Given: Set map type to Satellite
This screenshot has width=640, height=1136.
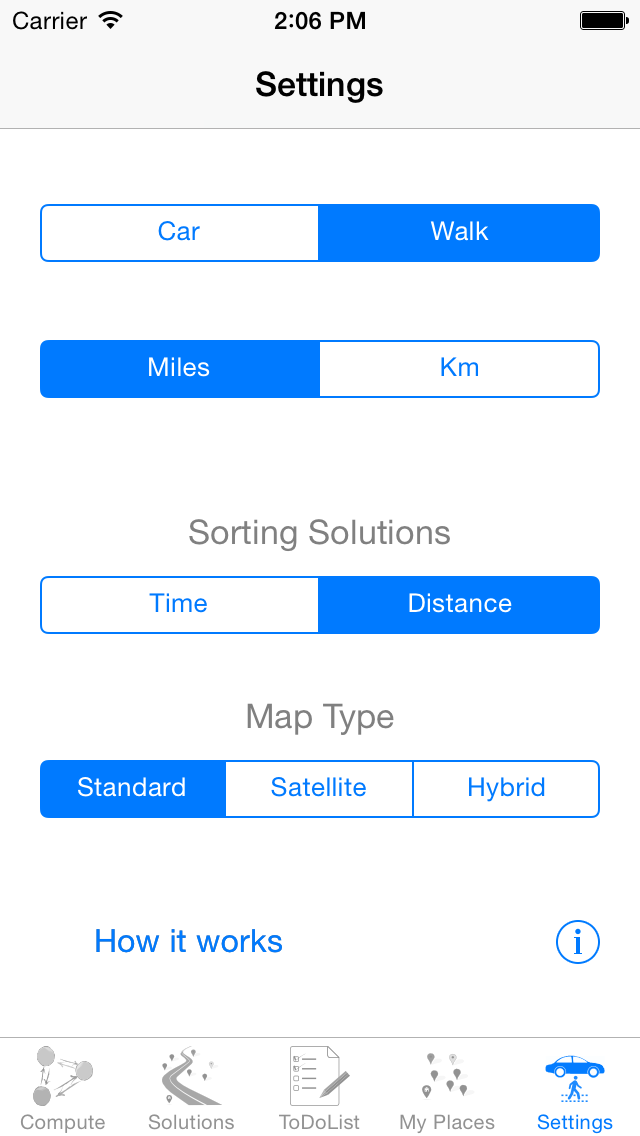Looking at the screenshot, I should click(319, 788).
